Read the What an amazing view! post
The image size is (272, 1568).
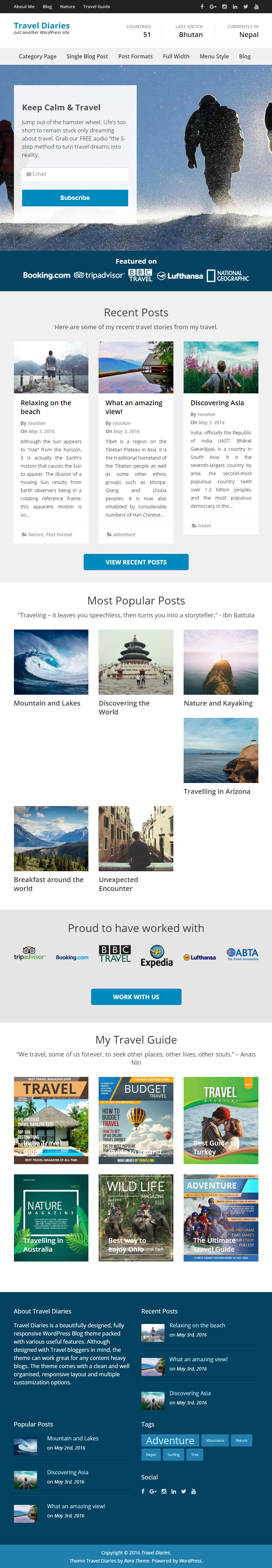(x=134, y=407)
